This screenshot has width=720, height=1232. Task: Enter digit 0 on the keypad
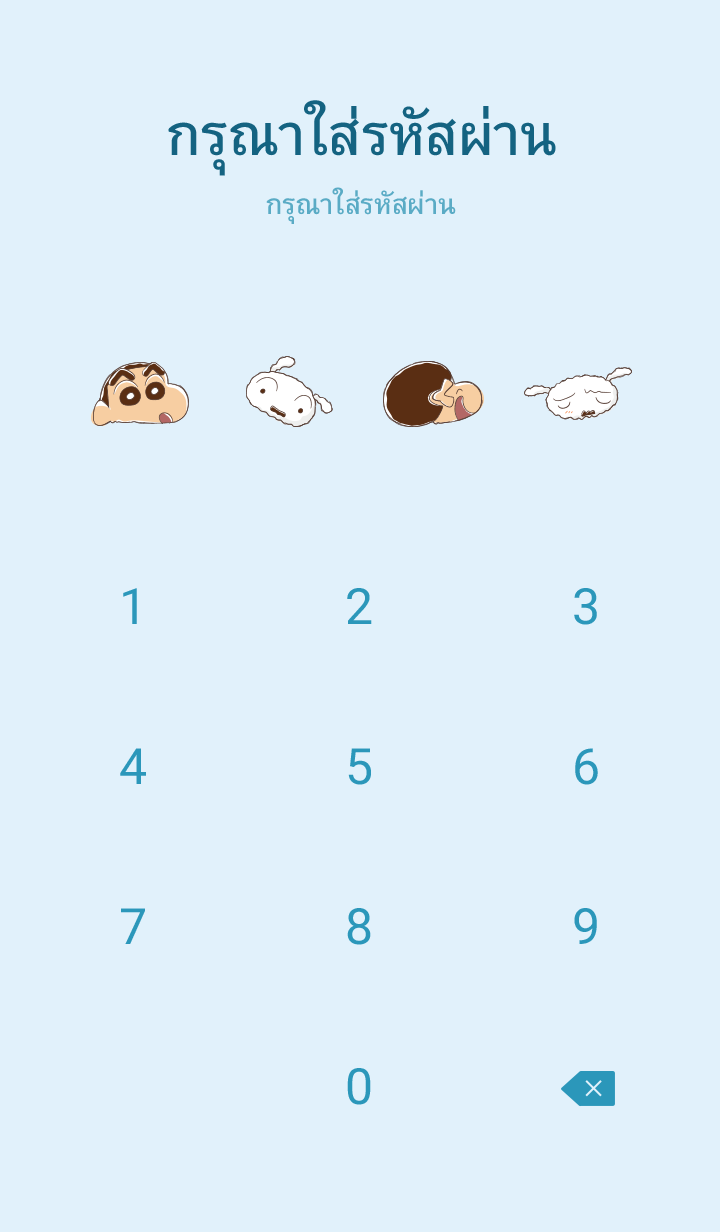click(359, 1087)
